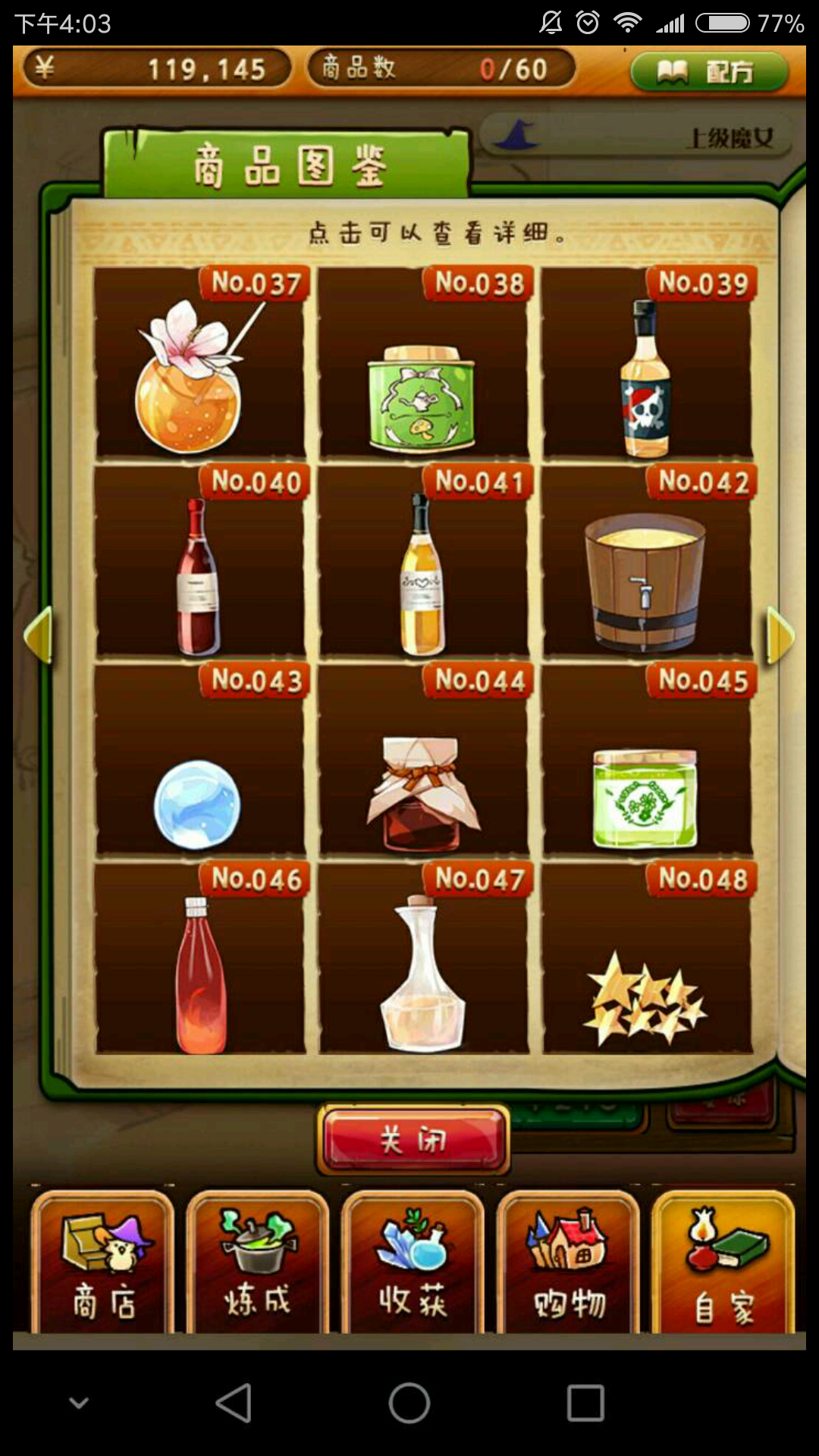Open the 配方 recipe book
This screenshot has height=1456, width=819.
[x=709, y=71]
